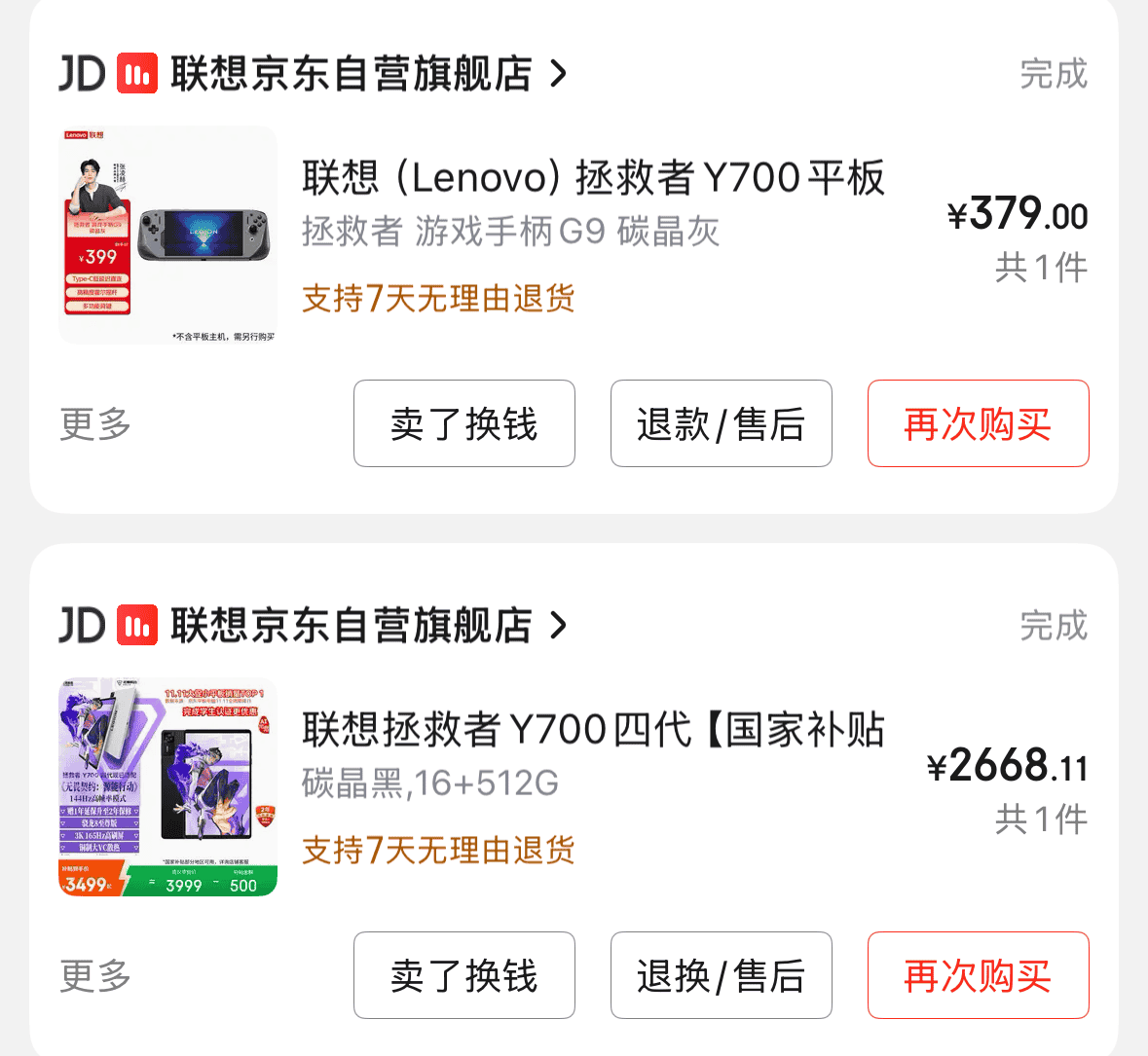The height and width of the screenshot is (1056, 1148).
Task: Tap 更多 on the 游戏手柄 G9 order
Action: pos(94,424)
